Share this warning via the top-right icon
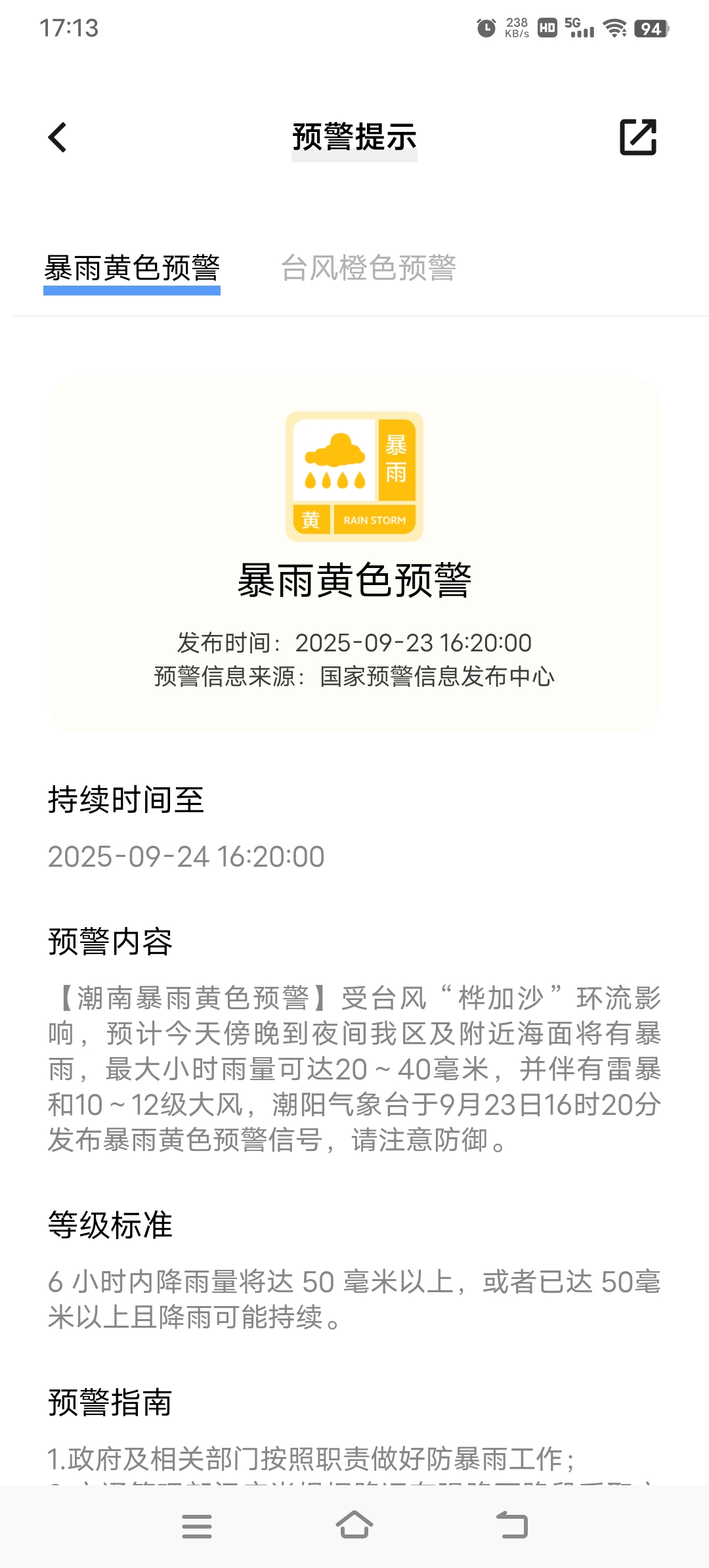This screenshot has width=709, height=1568. pos(638,137)
